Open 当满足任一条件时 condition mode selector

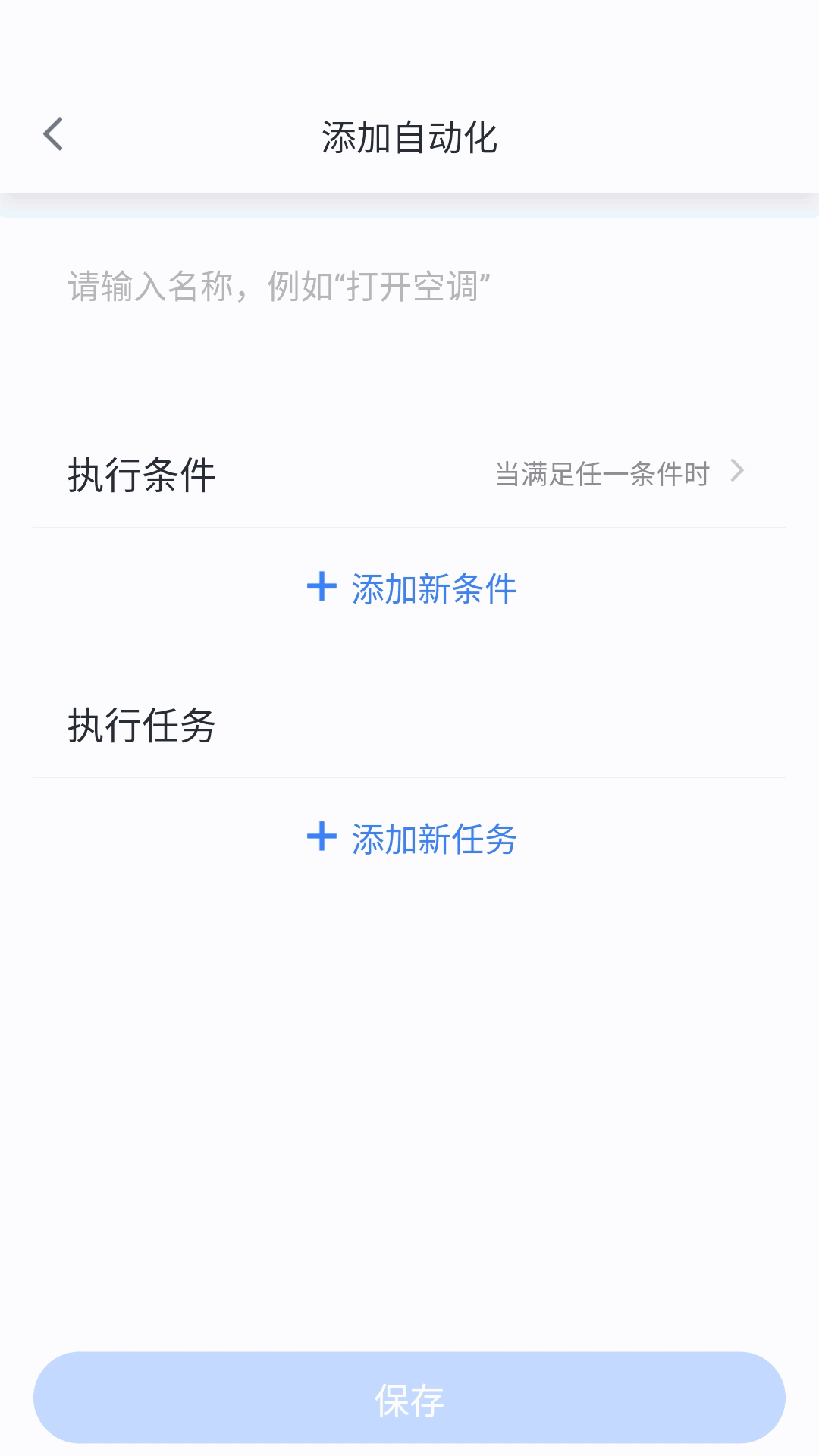click(619, 474)
